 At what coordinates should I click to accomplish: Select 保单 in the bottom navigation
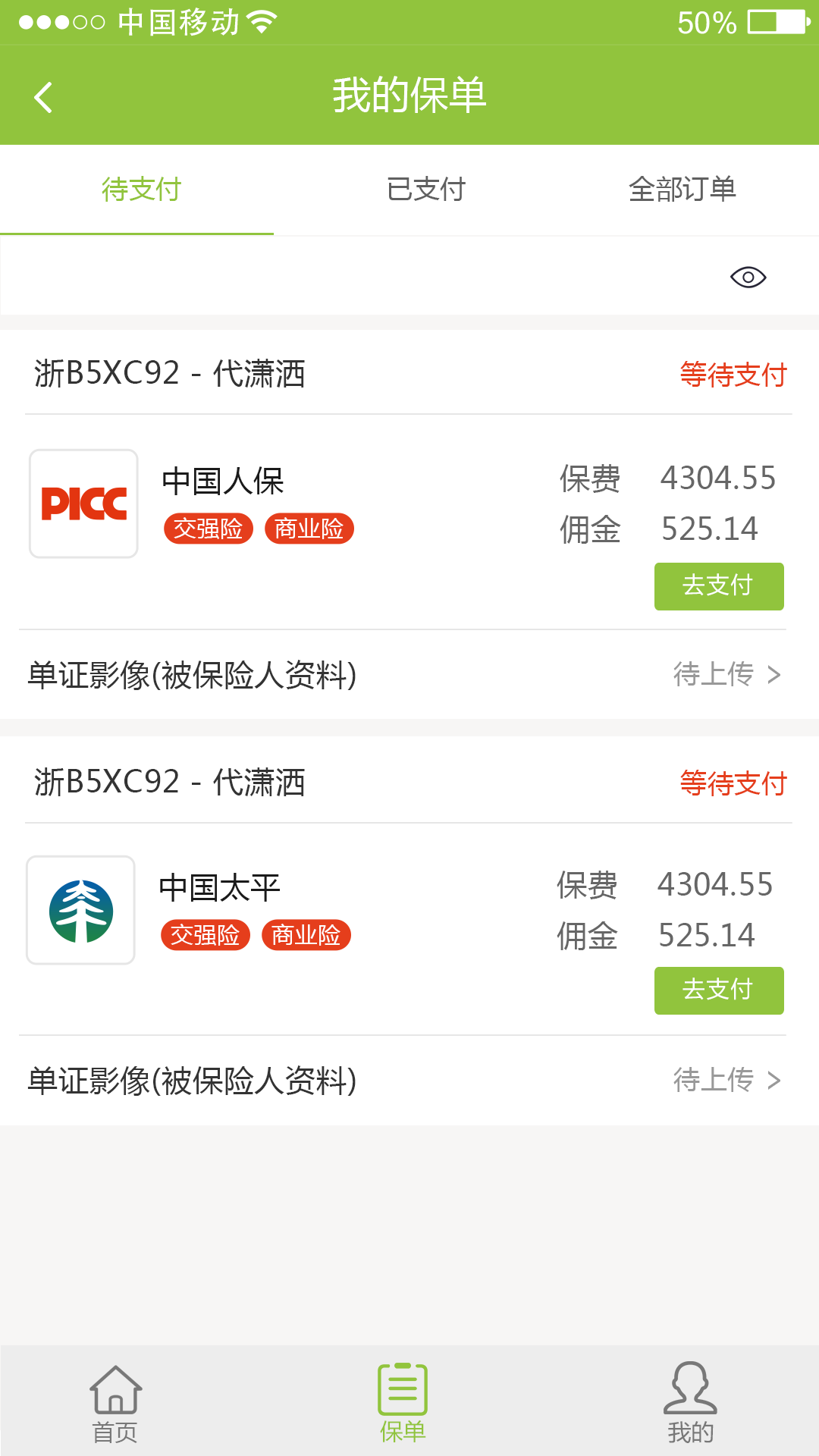coord(402,1403)
